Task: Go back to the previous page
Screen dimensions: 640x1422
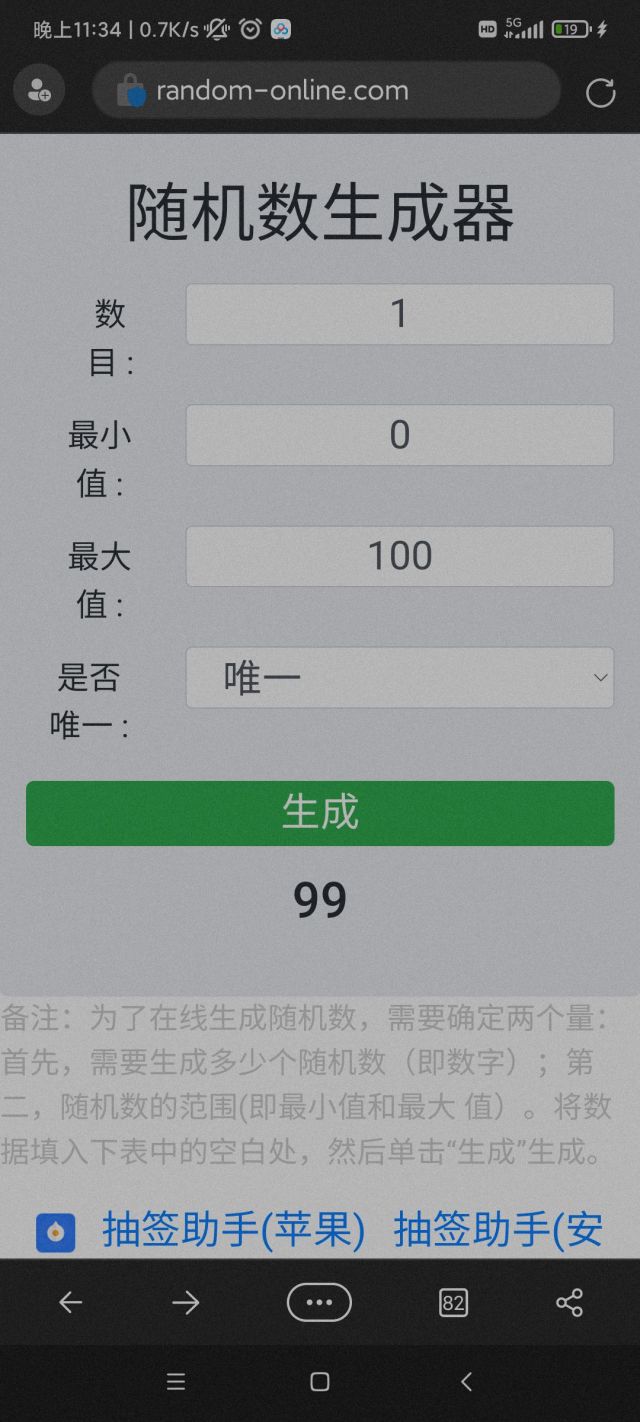Action: [x=70, y=1302]
